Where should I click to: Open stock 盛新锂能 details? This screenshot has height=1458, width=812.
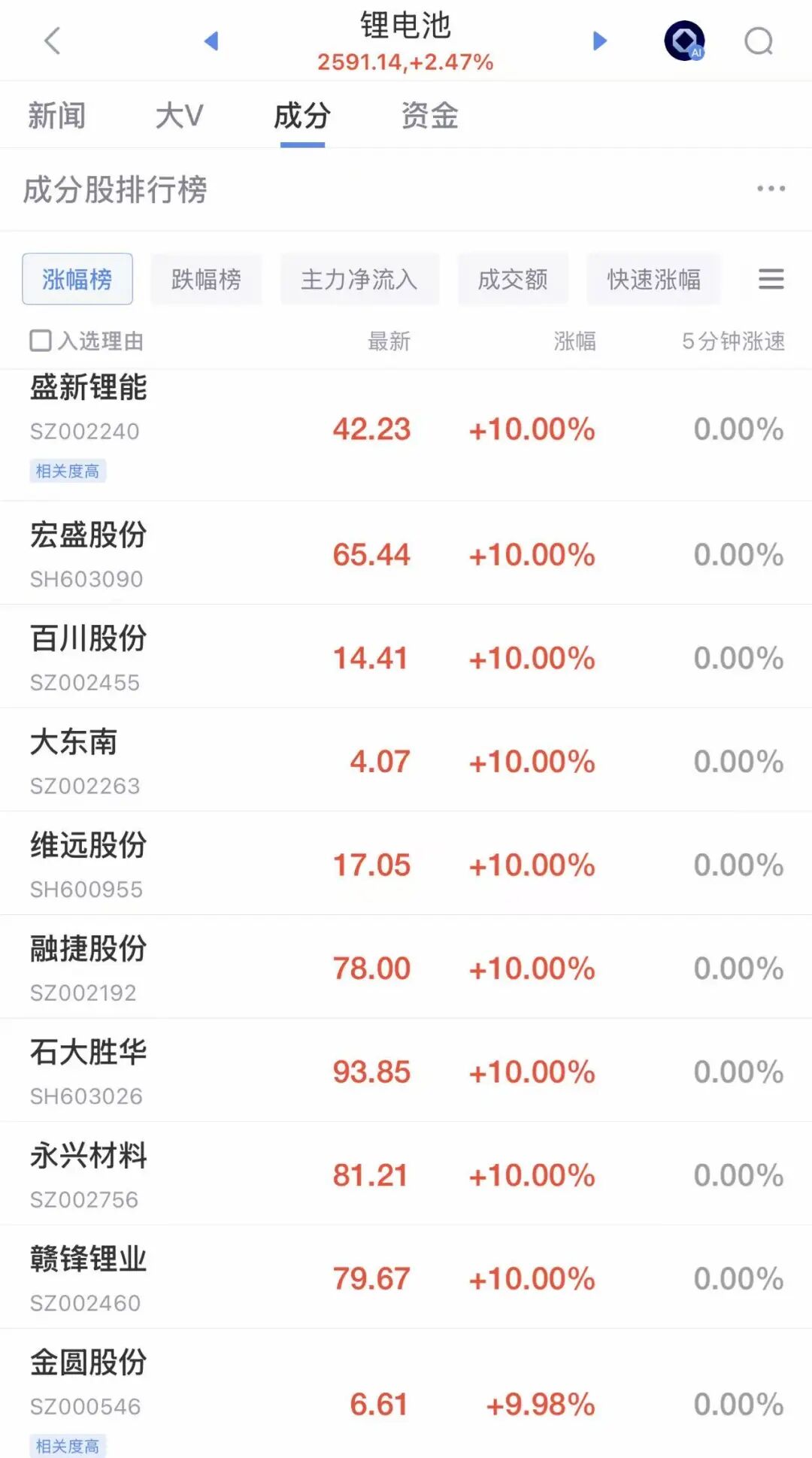pyautogui.click(x=89, y=388)
